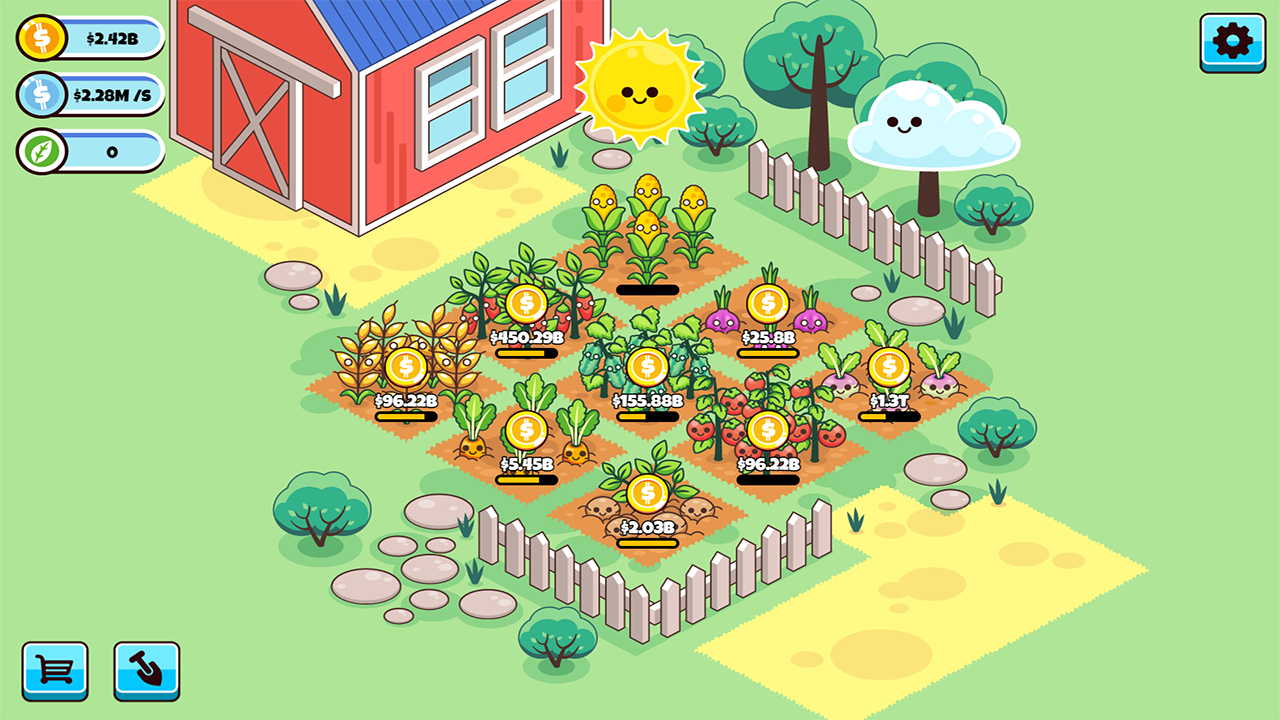
Task: Collect the $5.45B coin on carrots
Action: [526, 431]
